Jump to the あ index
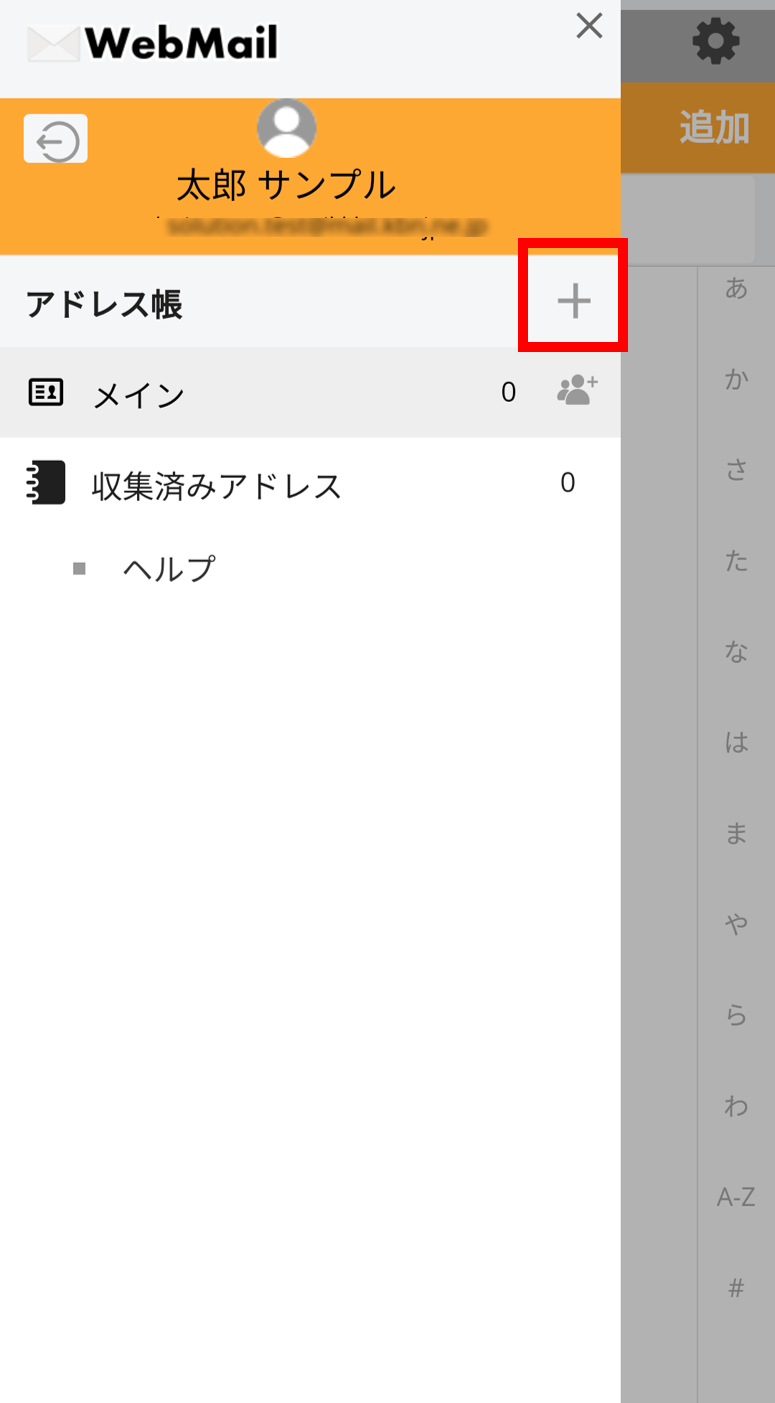775x1403 pixels. 736,289
